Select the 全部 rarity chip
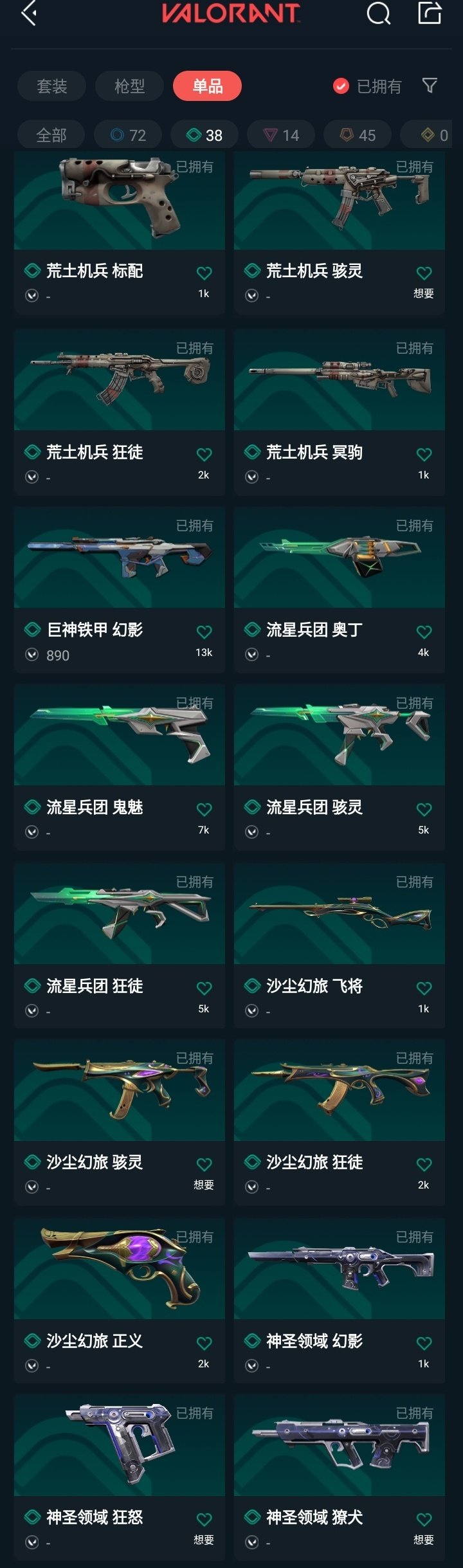This screenshot has width=463, height=1568. pos(51,135)
